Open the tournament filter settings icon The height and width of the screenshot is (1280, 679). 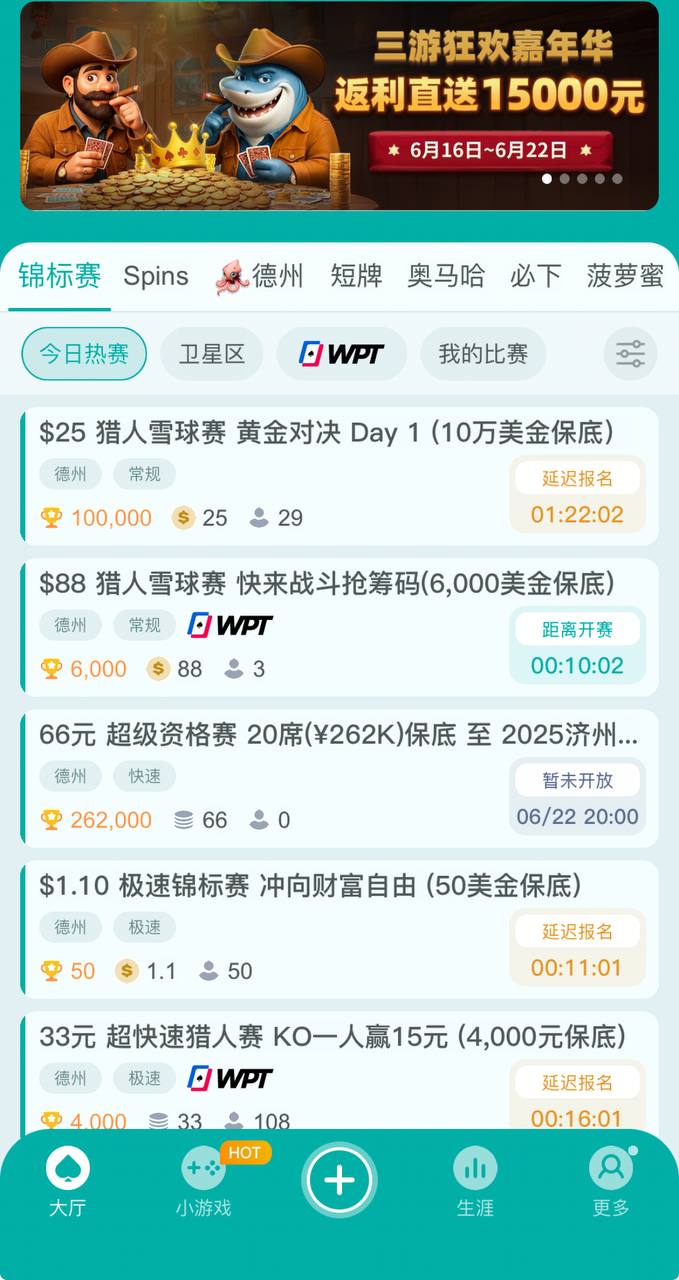(x=630, y=354)
